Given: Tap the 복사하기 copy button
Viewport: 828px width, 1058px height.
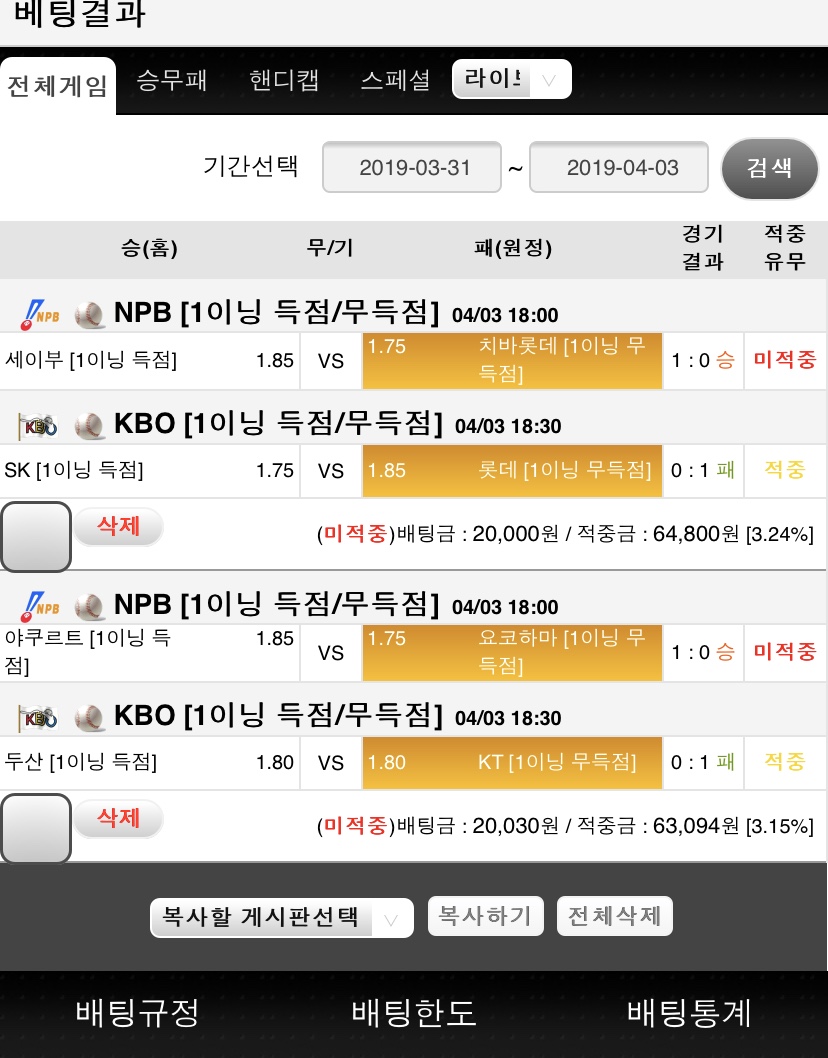Looking at the screenshot, I should pos(486,916).
